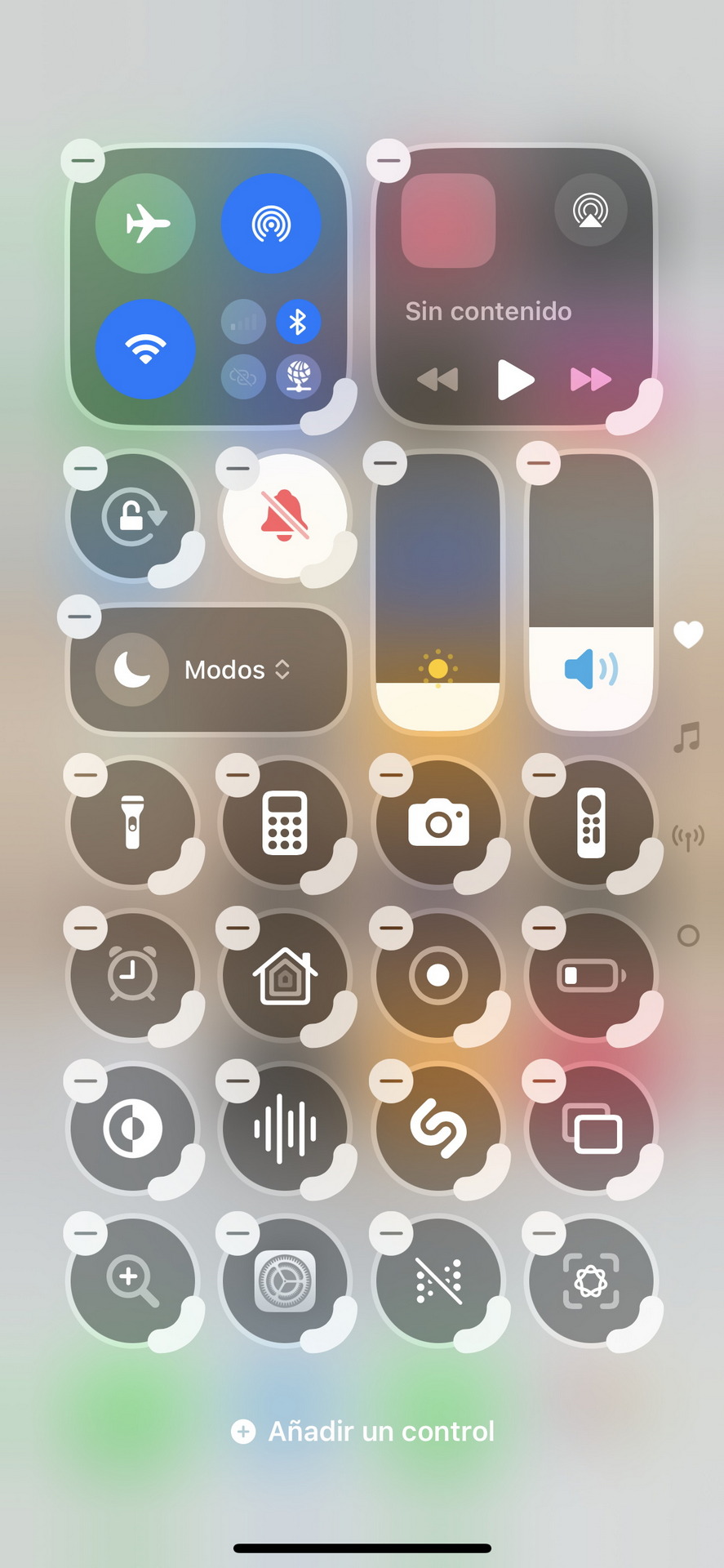Remove the Apple TV remote control
The height and width of the screenshot is (1568, 724).
544,775
